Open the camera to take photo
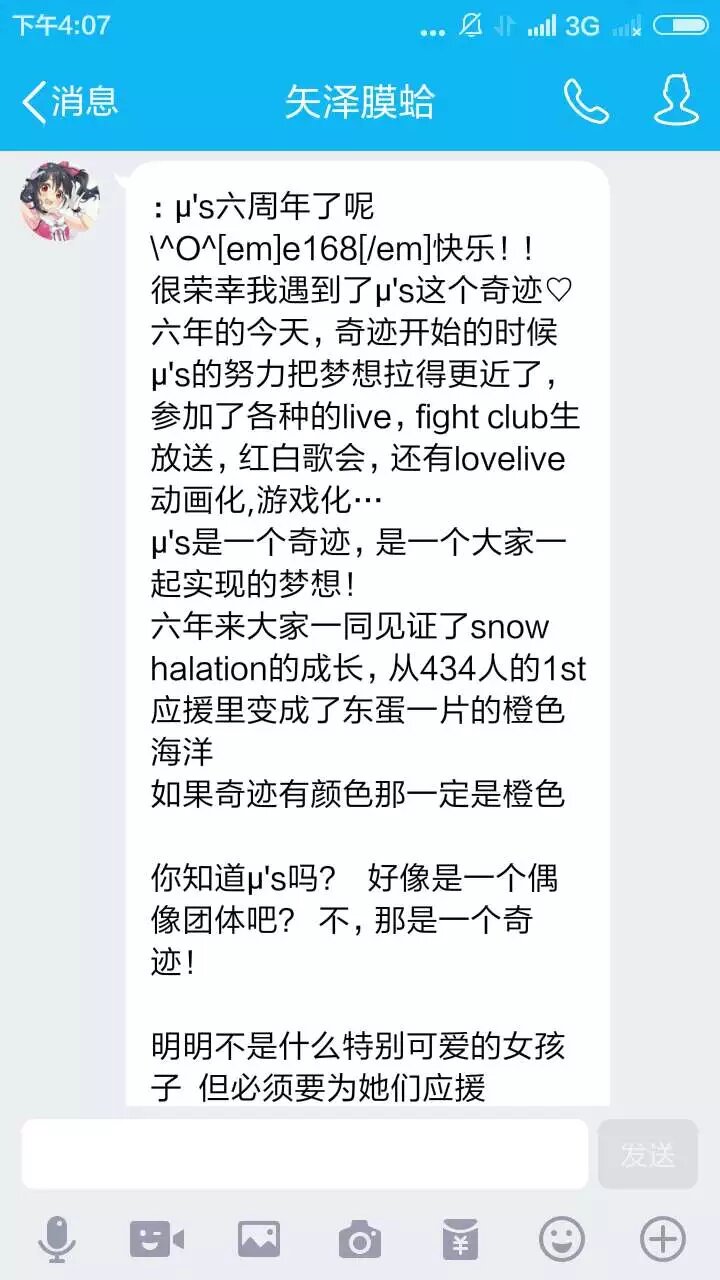 (360, 1240)
